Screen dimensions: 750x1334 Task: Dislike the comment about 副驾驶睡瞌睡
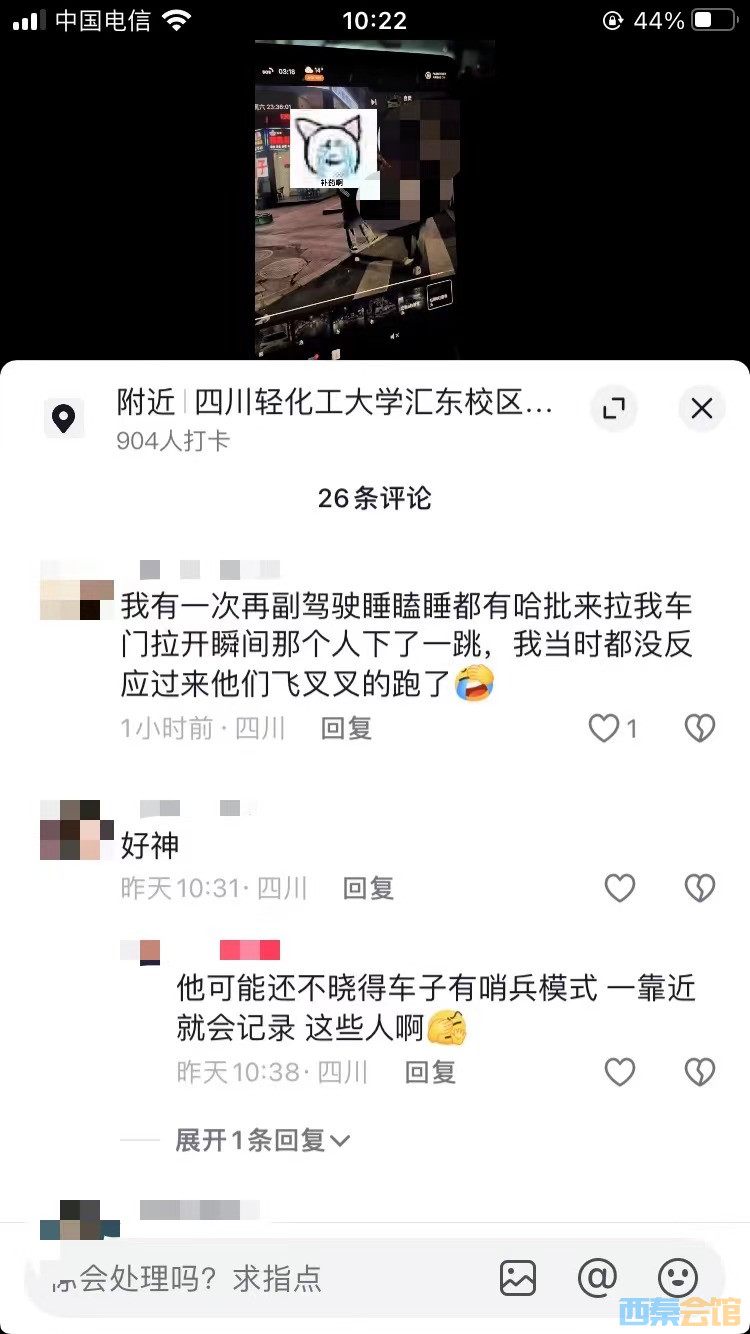[699, 728]
